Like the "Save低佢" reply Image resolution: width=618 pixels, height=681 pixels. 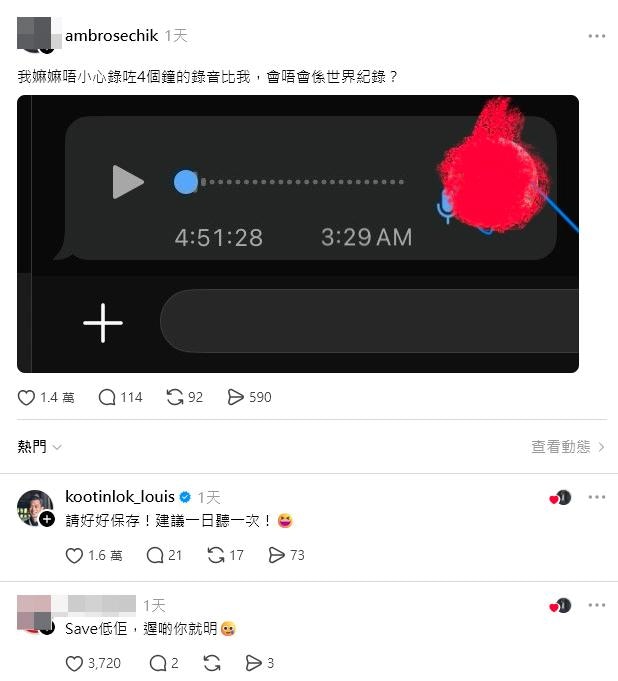[x=73, y=663]
